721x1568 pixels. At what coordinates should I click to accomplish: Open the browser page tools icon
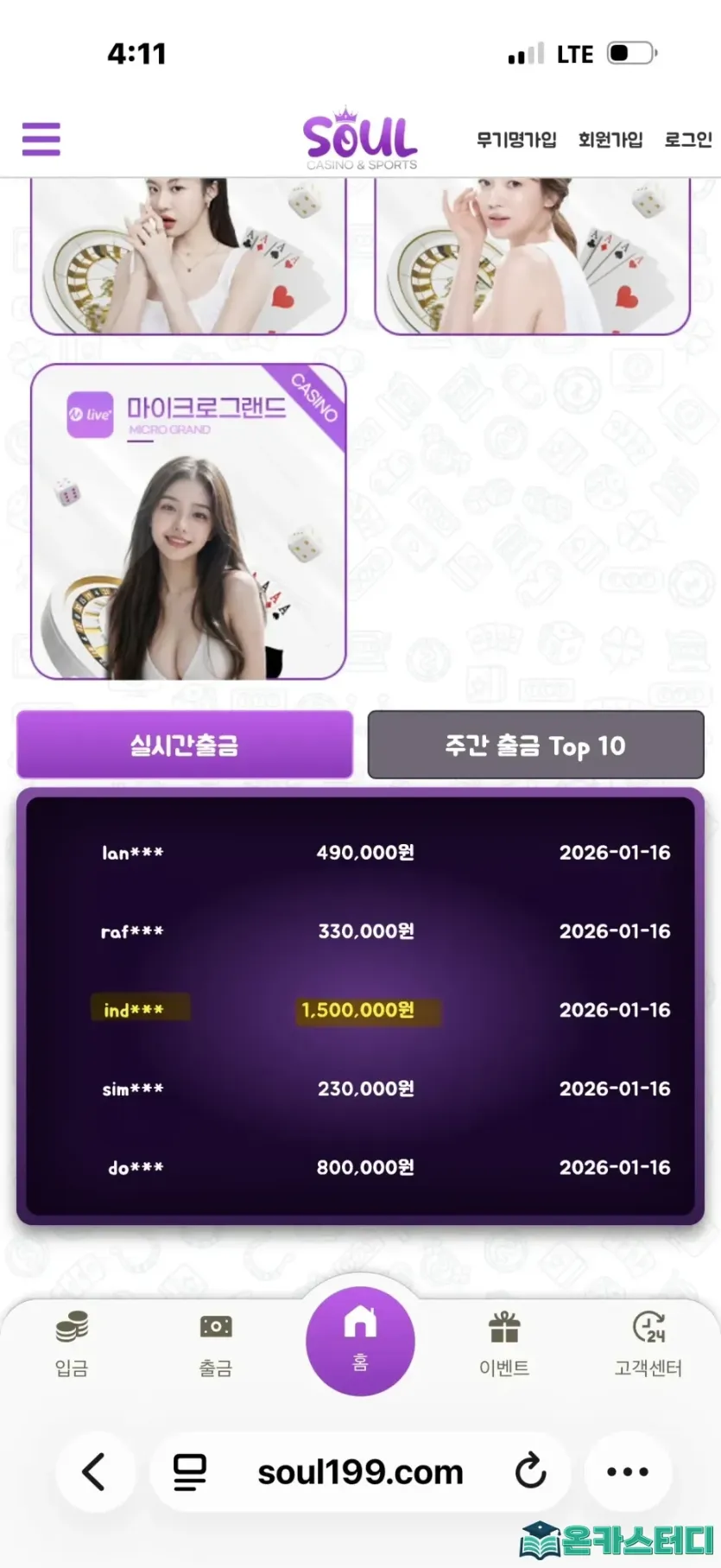point(190,1471)
